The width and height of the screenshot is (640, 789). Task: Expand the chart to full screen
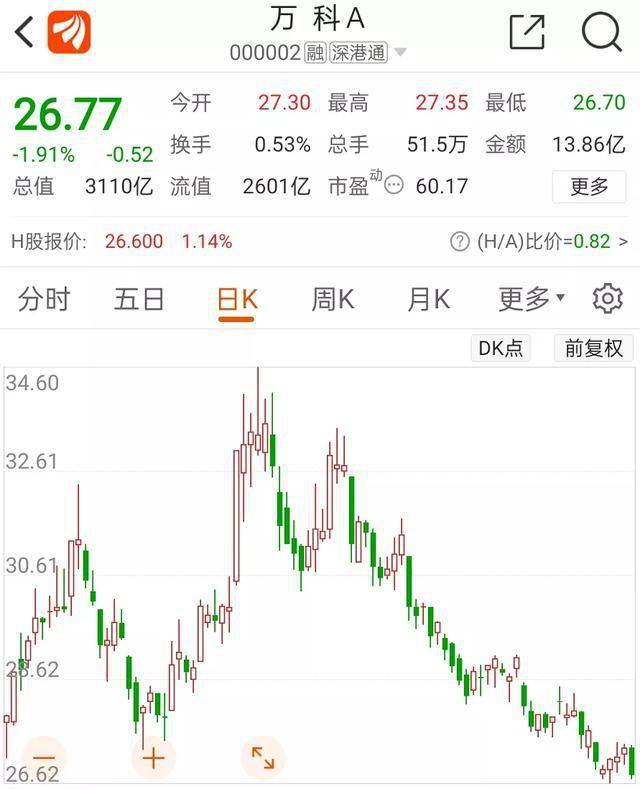tap(263, 757)
